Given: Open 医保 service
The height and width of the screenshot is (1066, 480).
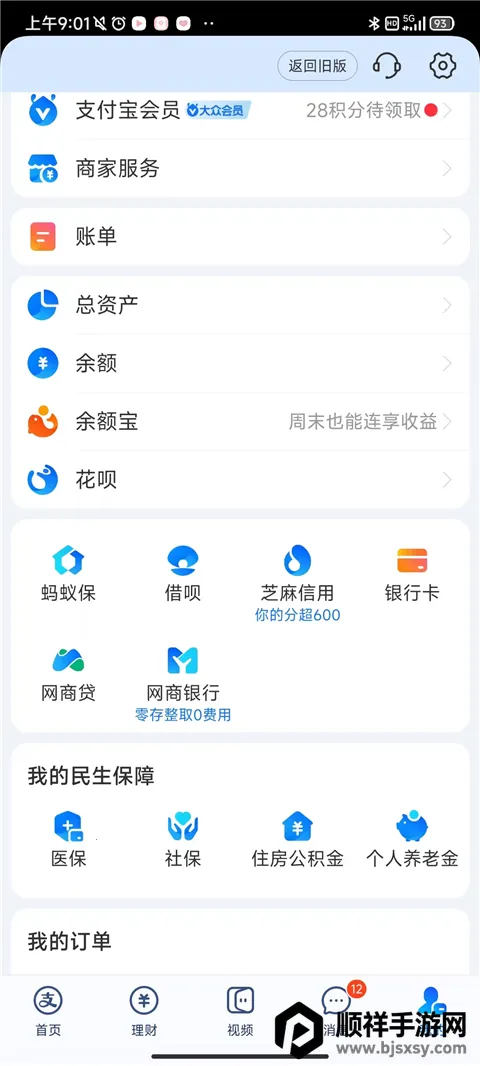Looking at the screenshot, I should click(68, 840).
